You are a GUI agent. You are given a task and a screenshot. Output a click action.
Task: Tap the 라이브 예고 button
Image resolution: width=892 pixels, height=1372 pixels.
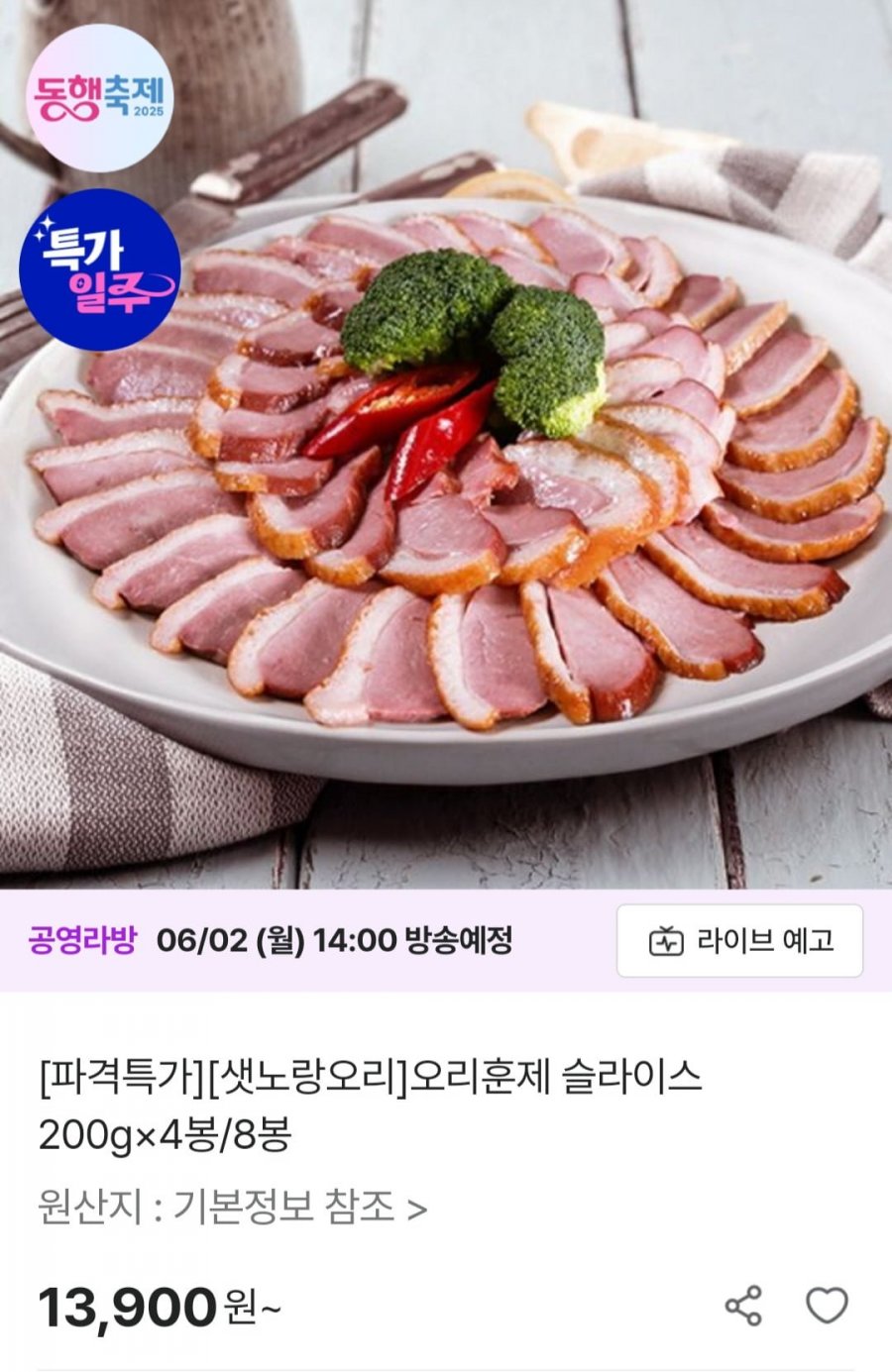pos(739,940)
